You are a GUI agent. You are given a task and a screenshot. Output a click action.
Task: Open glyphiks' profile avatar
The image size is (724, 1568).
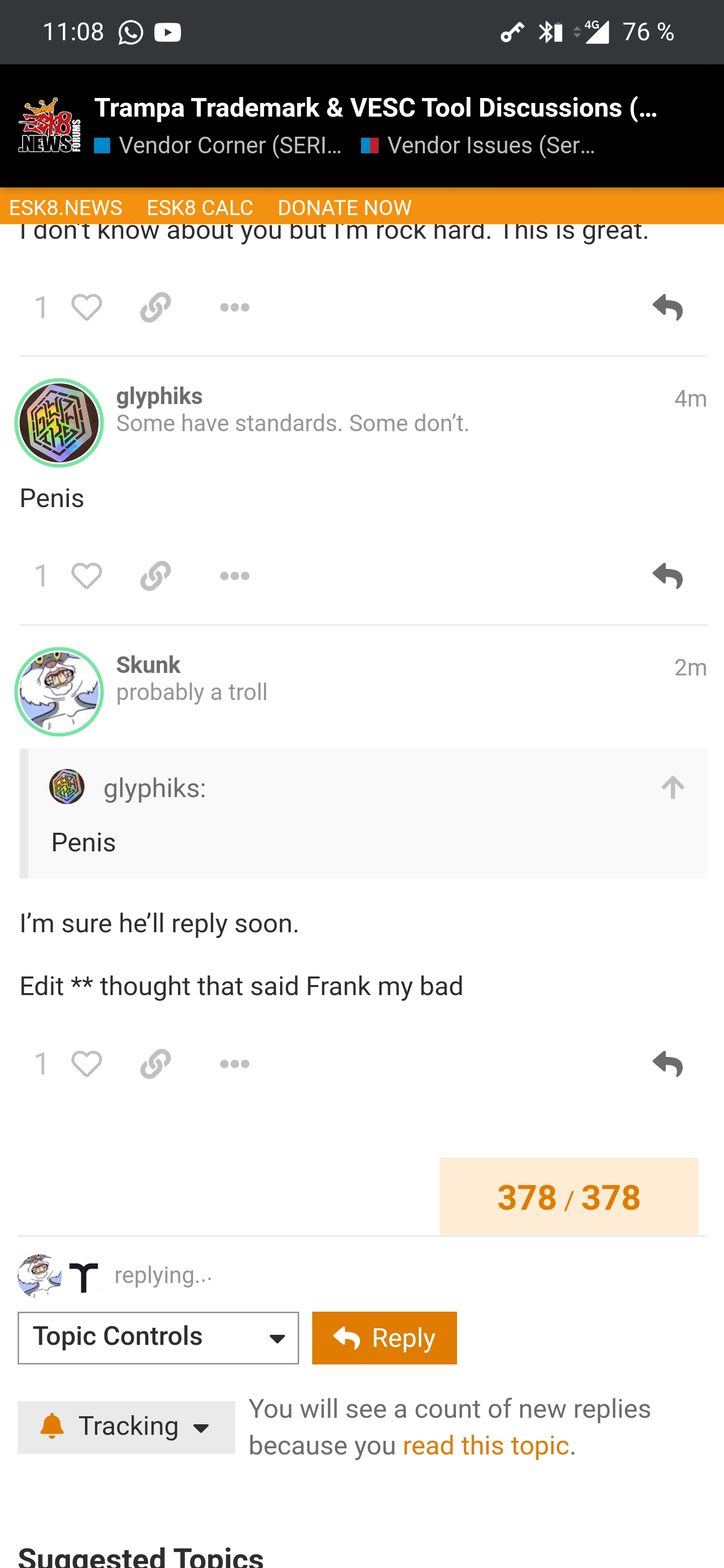click(59, 423)
